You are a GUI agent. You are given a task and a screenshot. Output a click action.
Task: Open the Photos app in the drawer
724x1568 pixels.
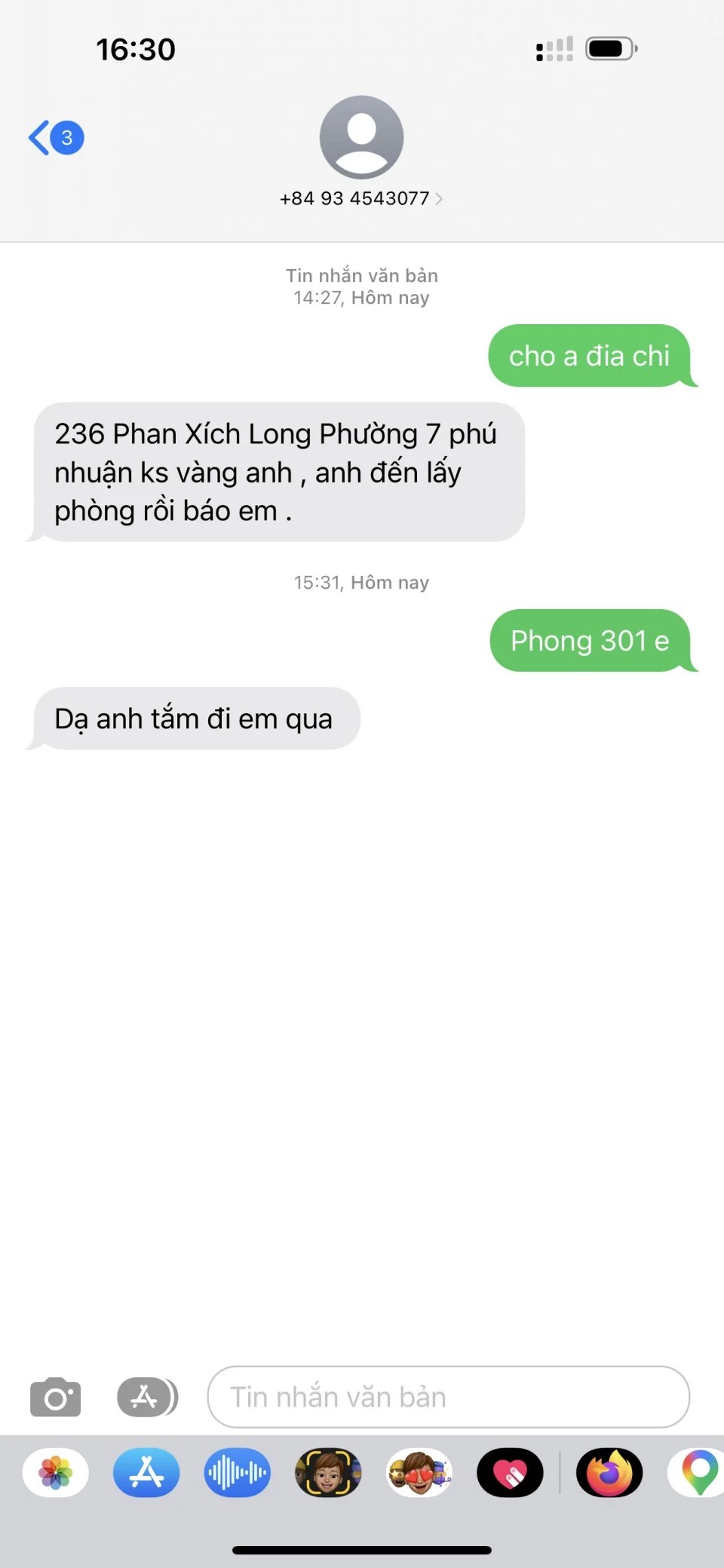coord(56,1472)
